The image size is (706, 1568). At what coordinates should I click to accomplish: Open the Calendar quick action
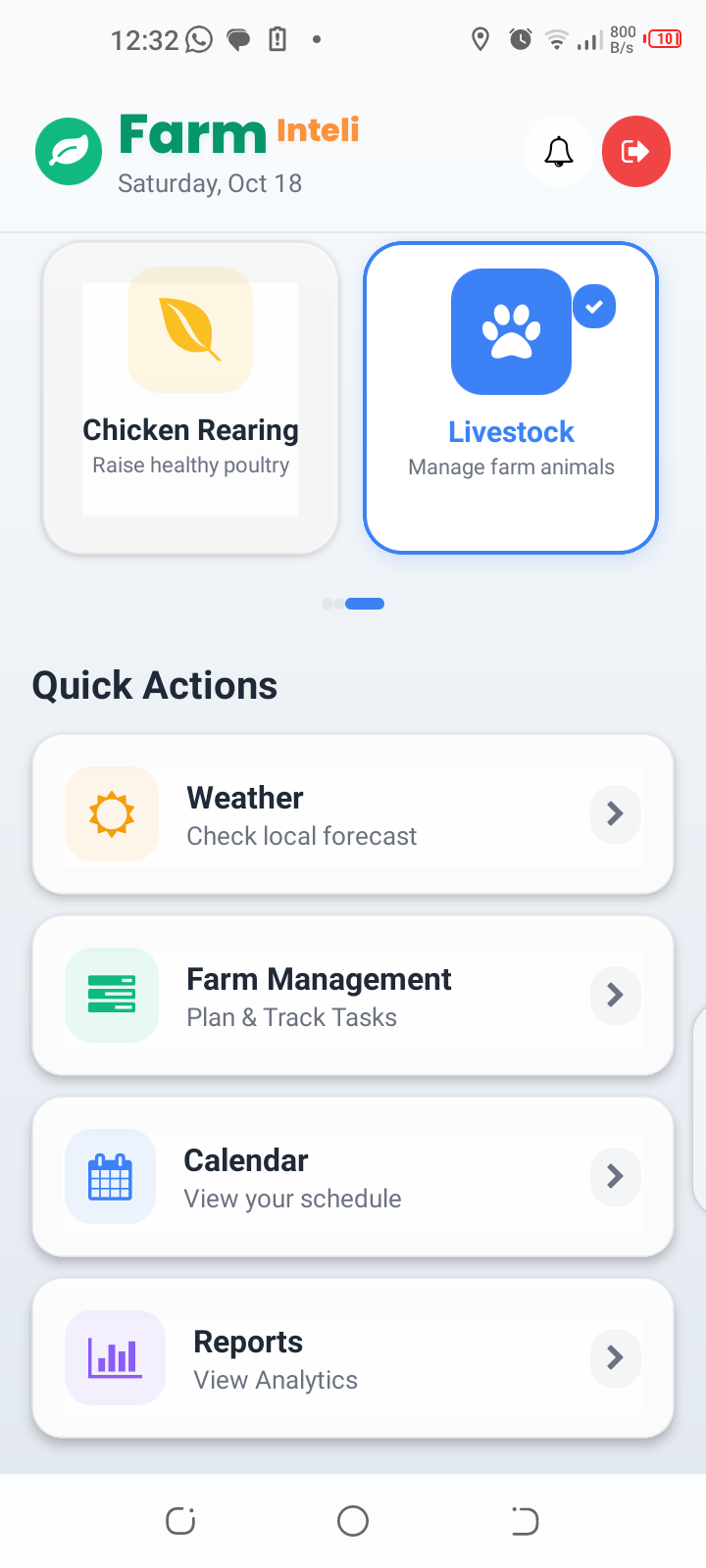point(353,1176)
